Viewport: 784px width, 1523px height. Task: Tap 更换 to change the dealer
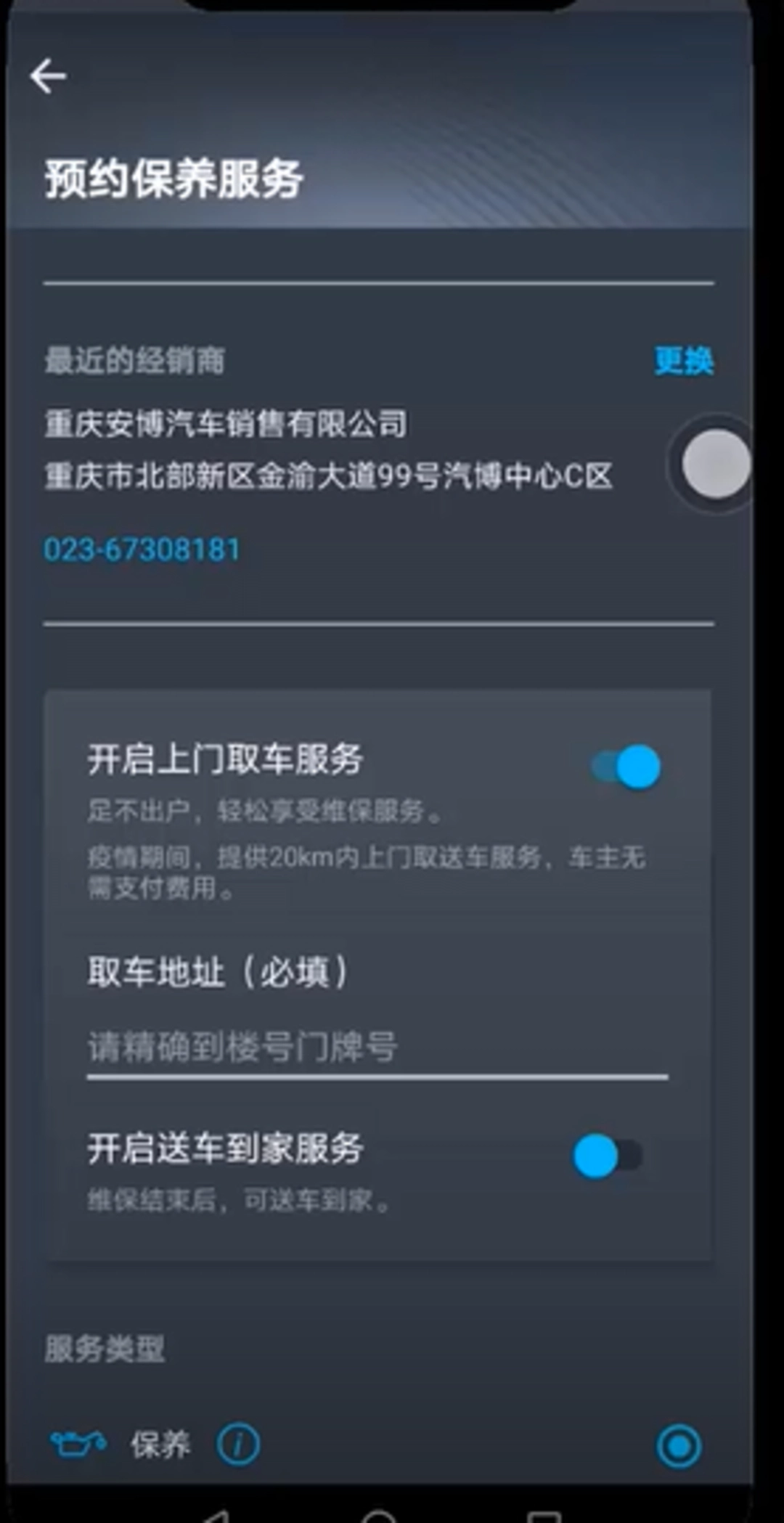click(683, 361)
